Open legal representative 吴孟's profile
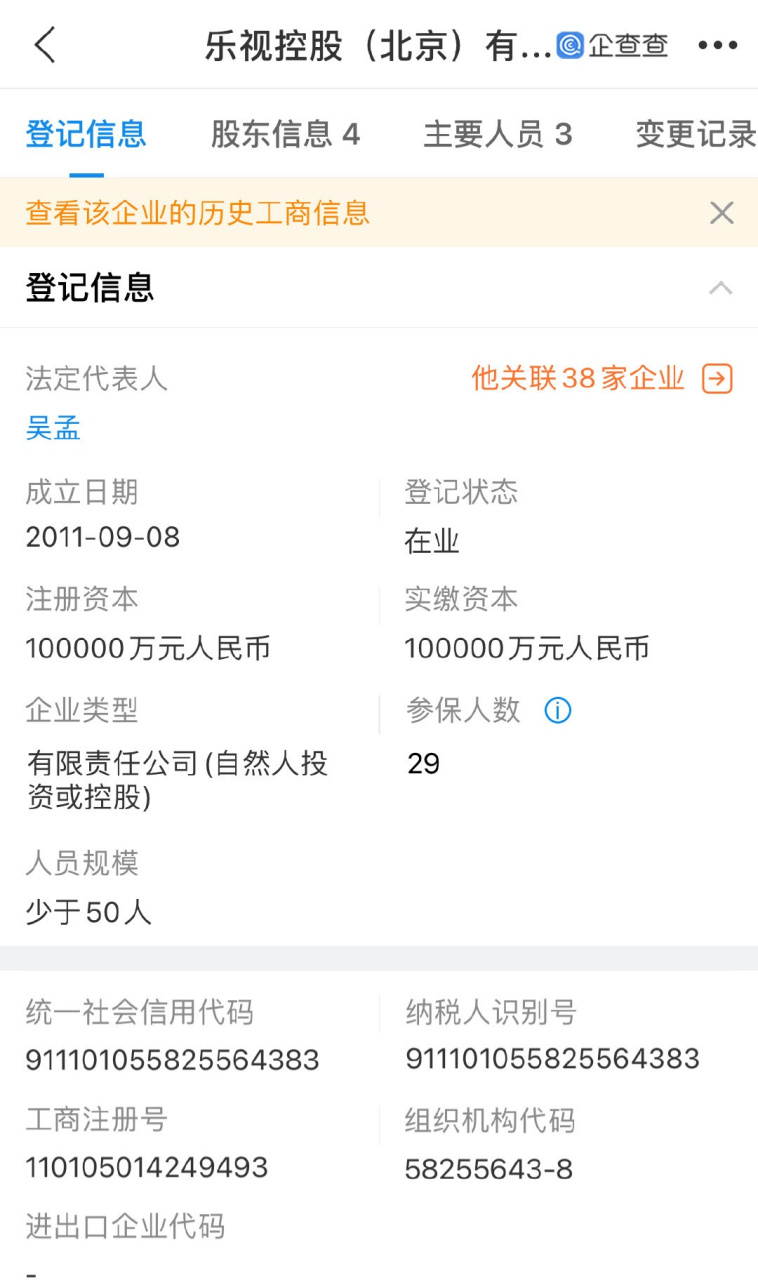 point(53,428)
